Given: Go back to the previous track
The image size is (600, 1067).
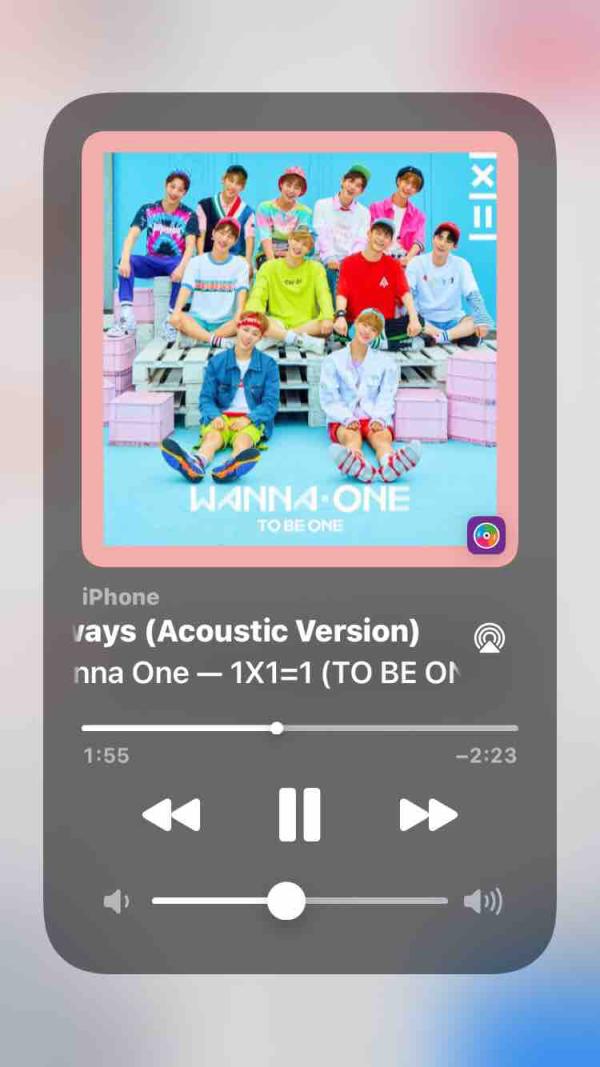Looking at the screenshot, I should click(x=171, y=815).
